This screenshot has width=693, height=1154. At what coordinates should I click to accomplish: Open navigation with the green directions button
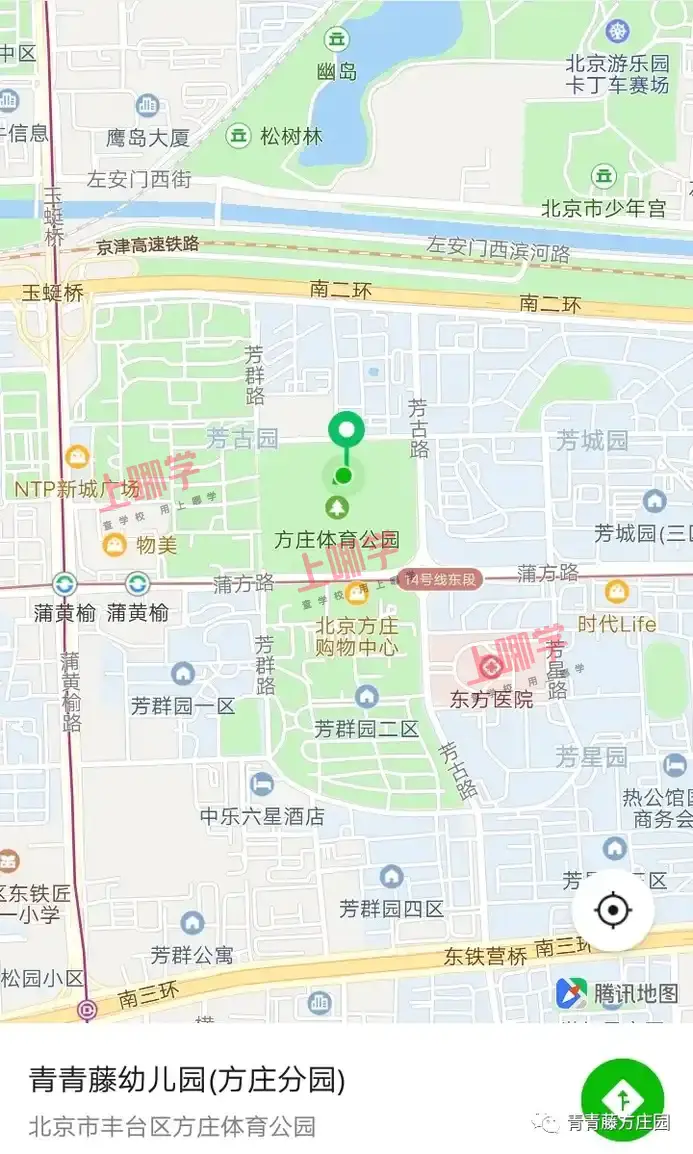tap(622, 1100)
